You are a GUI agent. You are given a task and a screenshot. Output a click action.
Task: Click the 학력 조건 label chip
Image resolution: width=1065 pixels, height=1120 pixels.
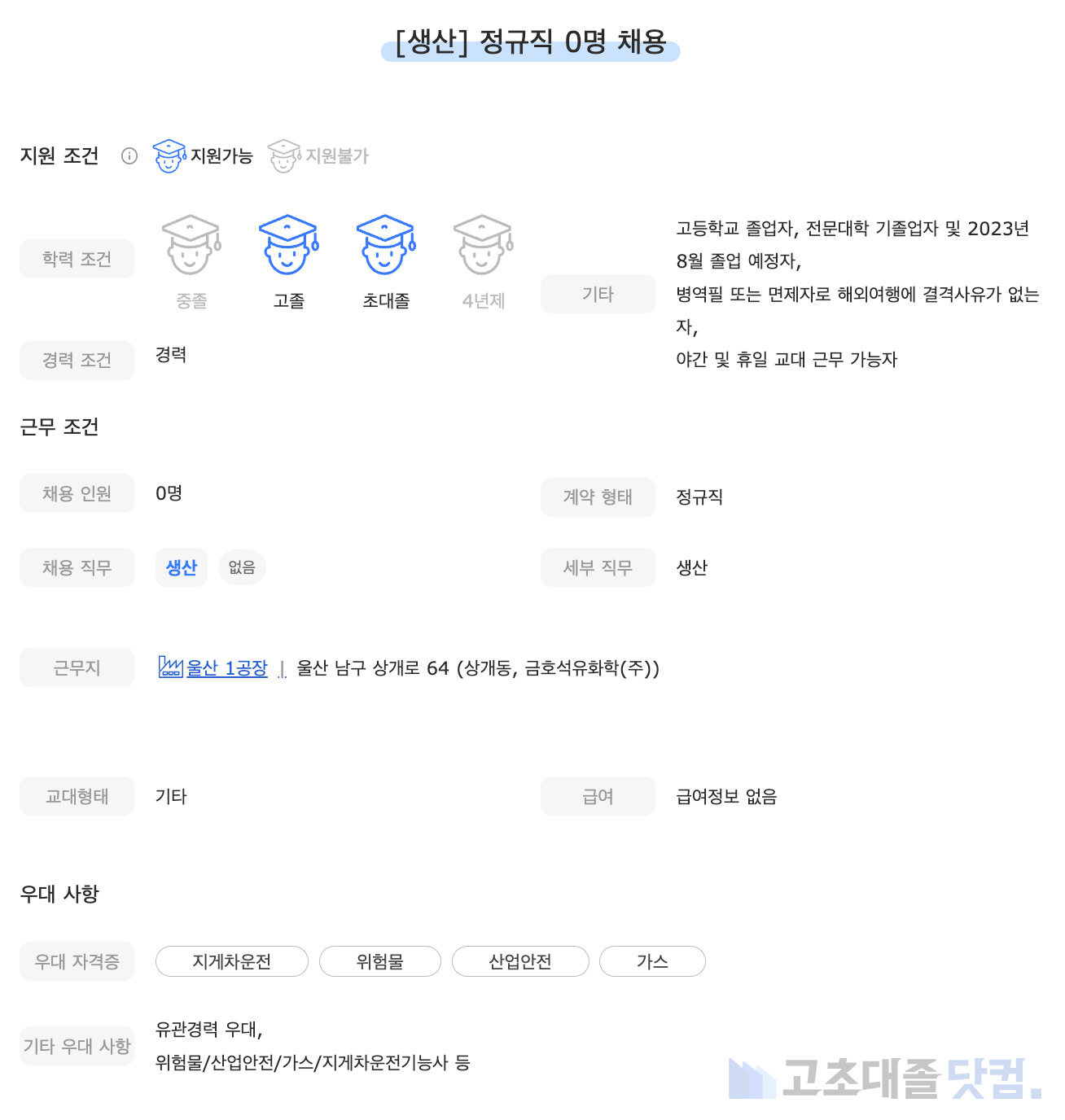tap(77, 259)
